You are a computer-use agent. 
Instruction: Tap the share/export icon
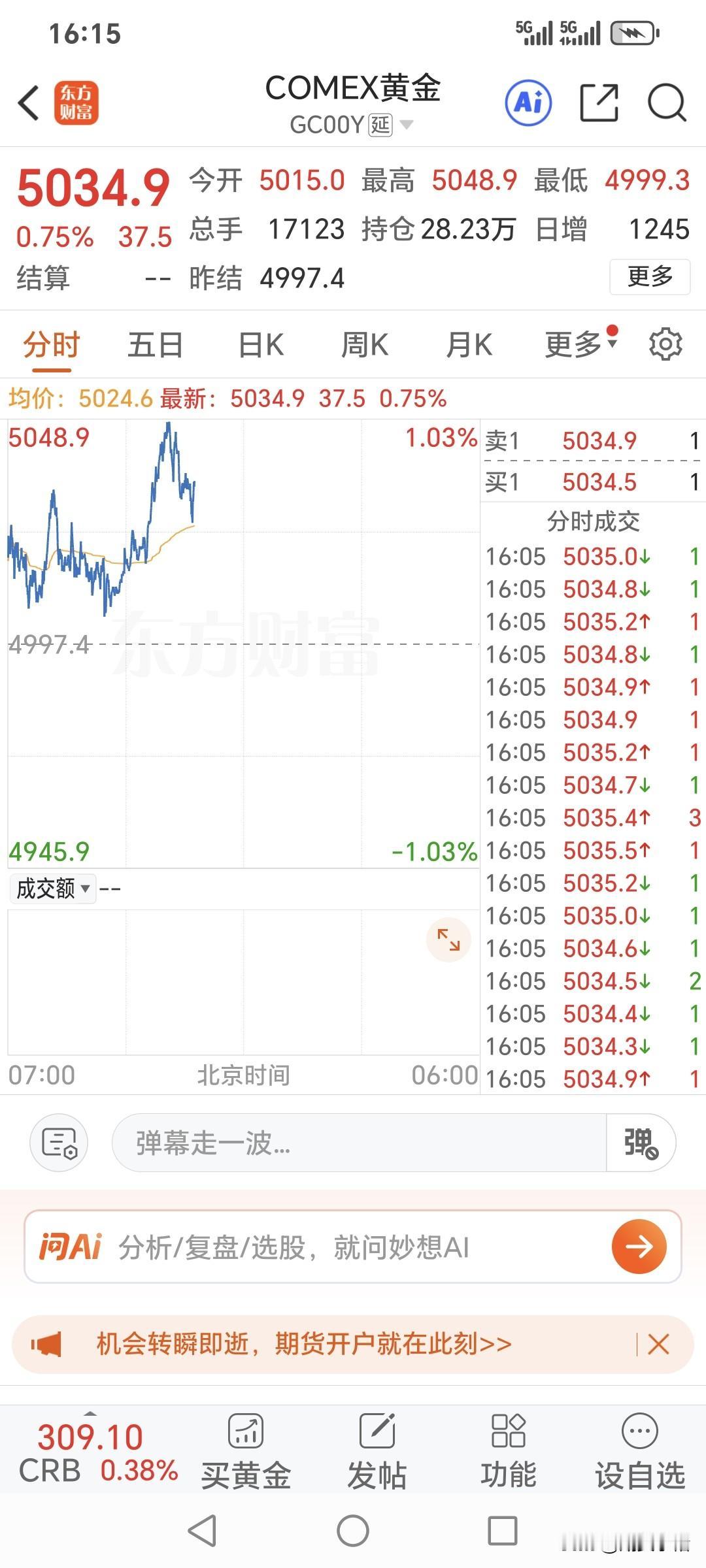coord(601,103)
